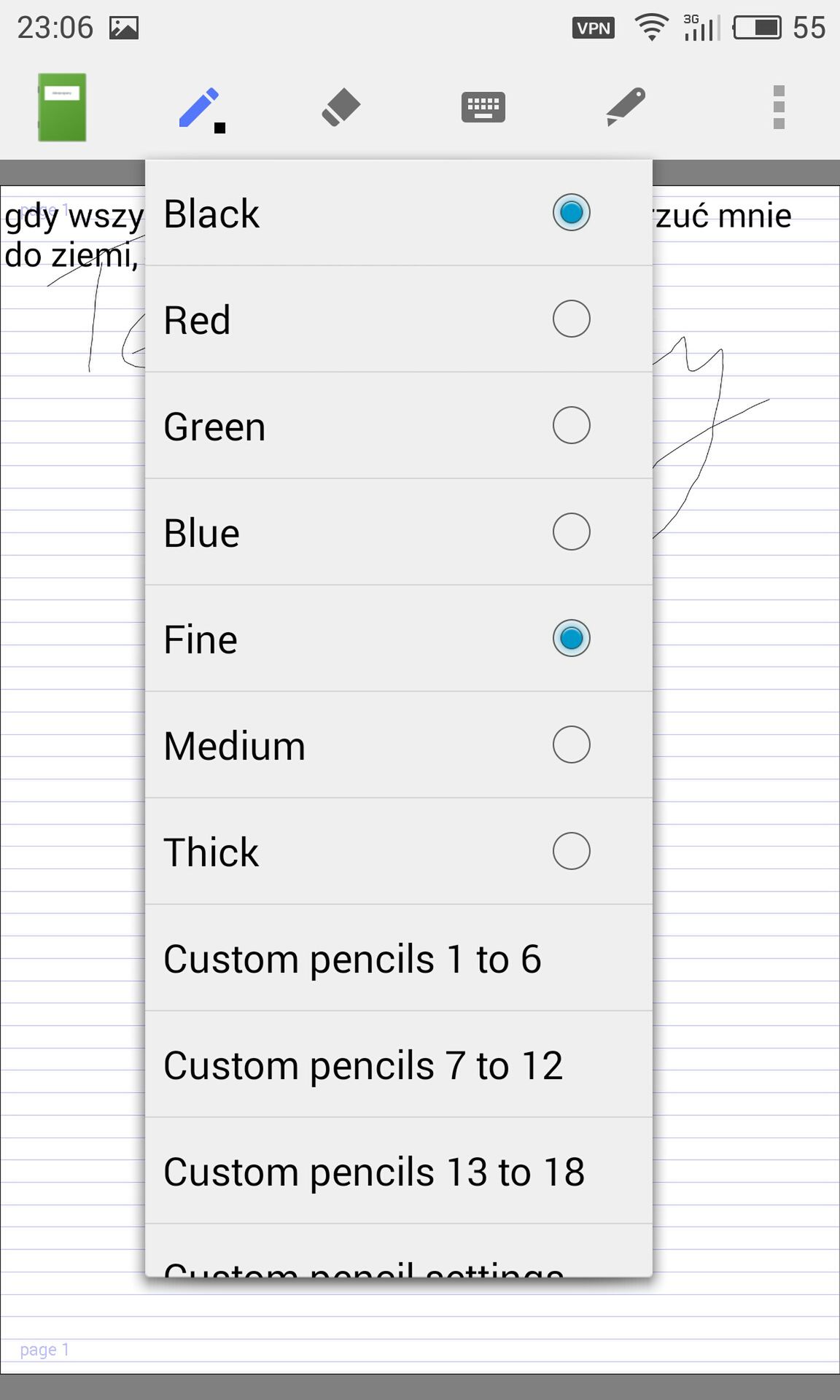Select Fine stroke width
Image resolution: width=840 pixels, height=1400 pixels.
tap(399, 639)
